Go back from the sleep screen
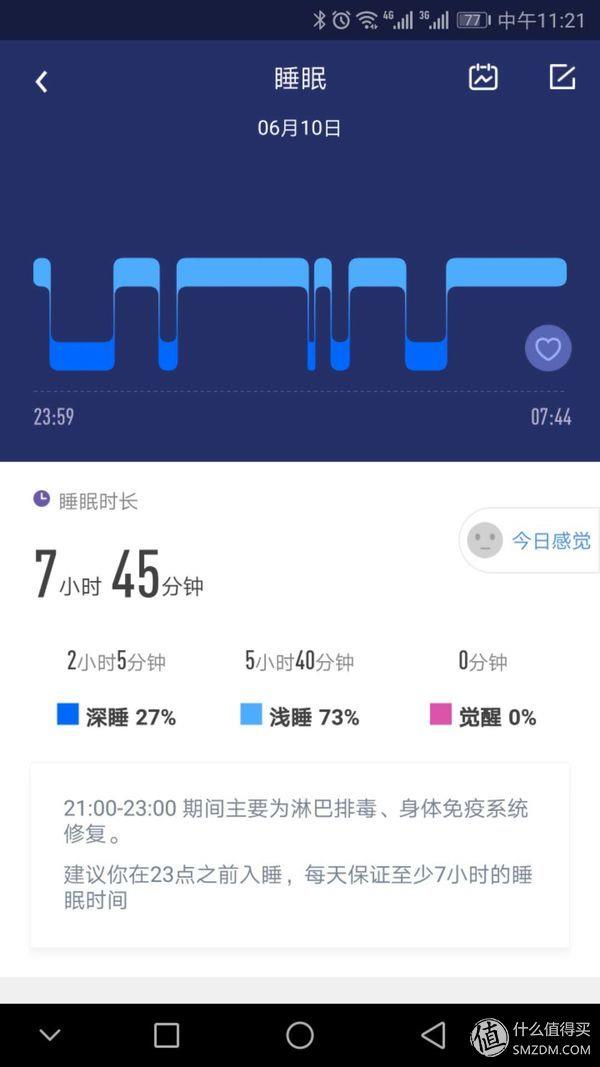This screenshot has height=1067, width=600. click(41, 81)
